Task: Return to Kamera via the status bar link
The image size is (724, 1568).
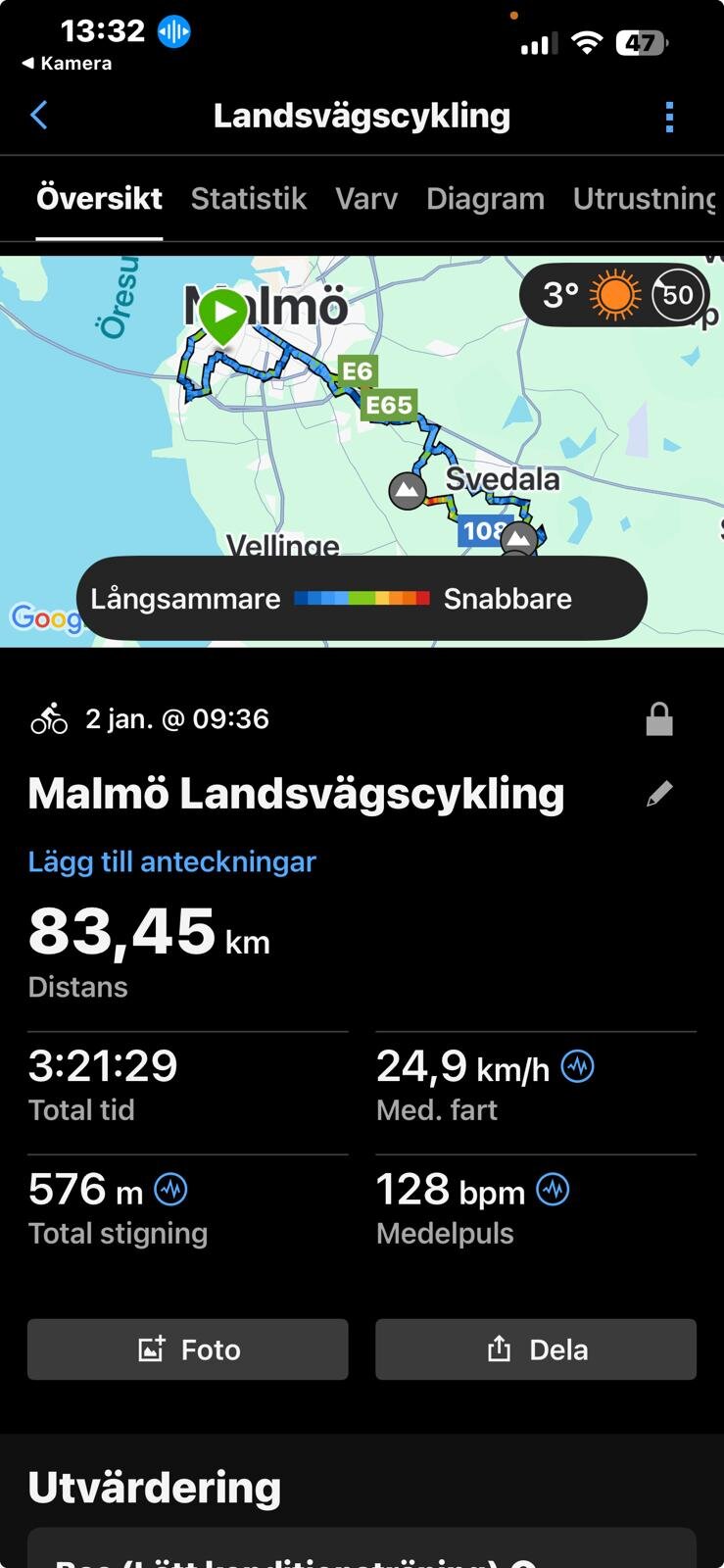Action: click(67, 64)
